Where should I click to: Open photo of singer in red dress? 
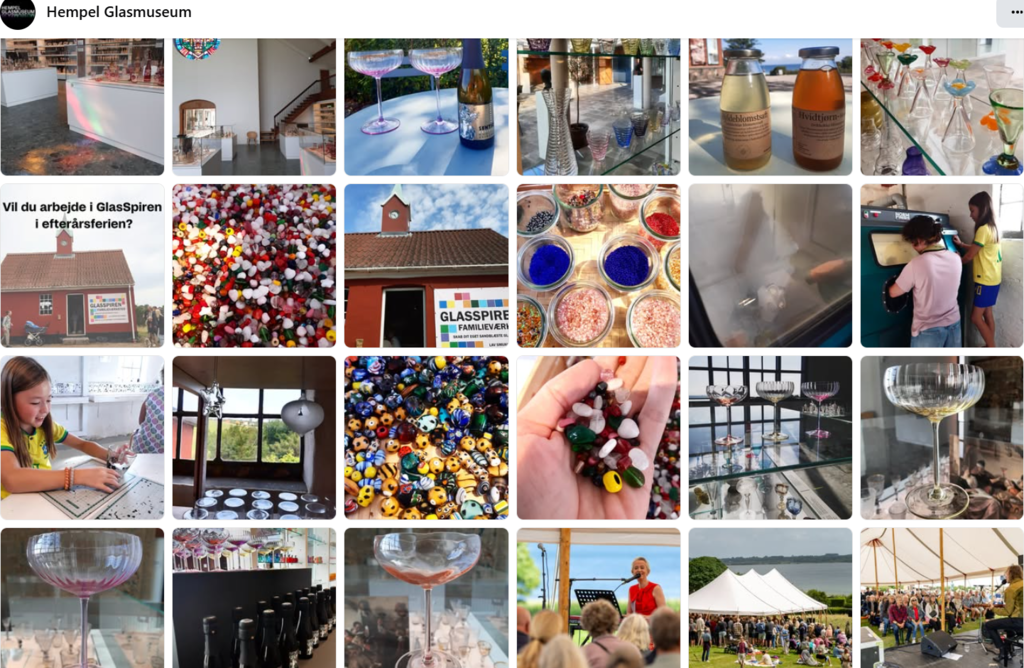598,597
